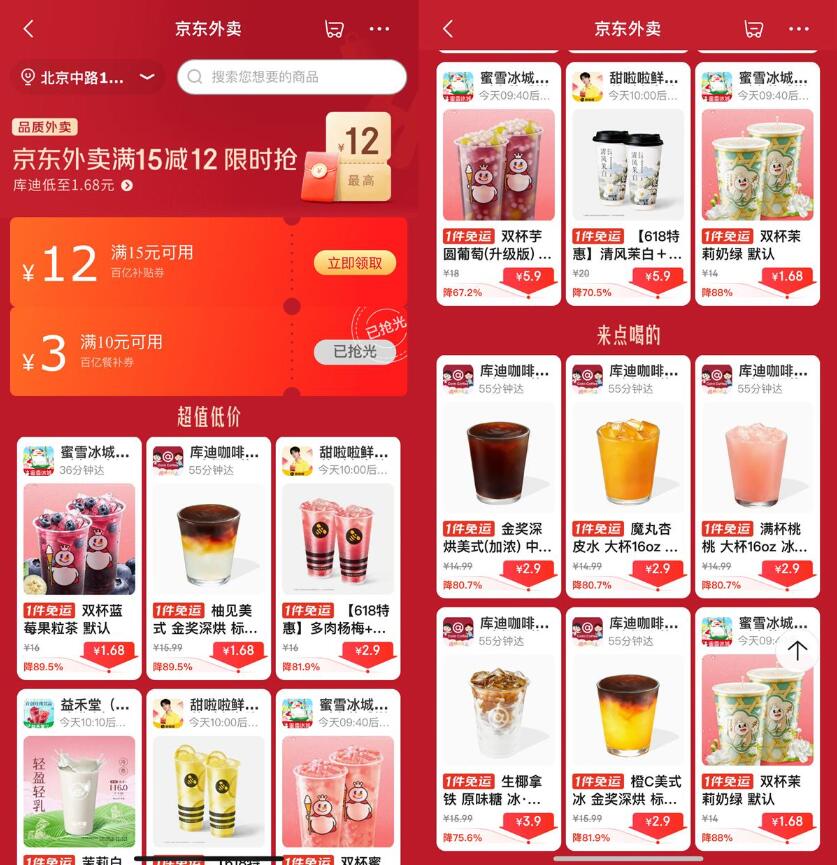Select the 多肉杨梅 618特惠 drink card
Image resolution: width=837 pixels, height=865 pixels.
(x=337, y=545)
